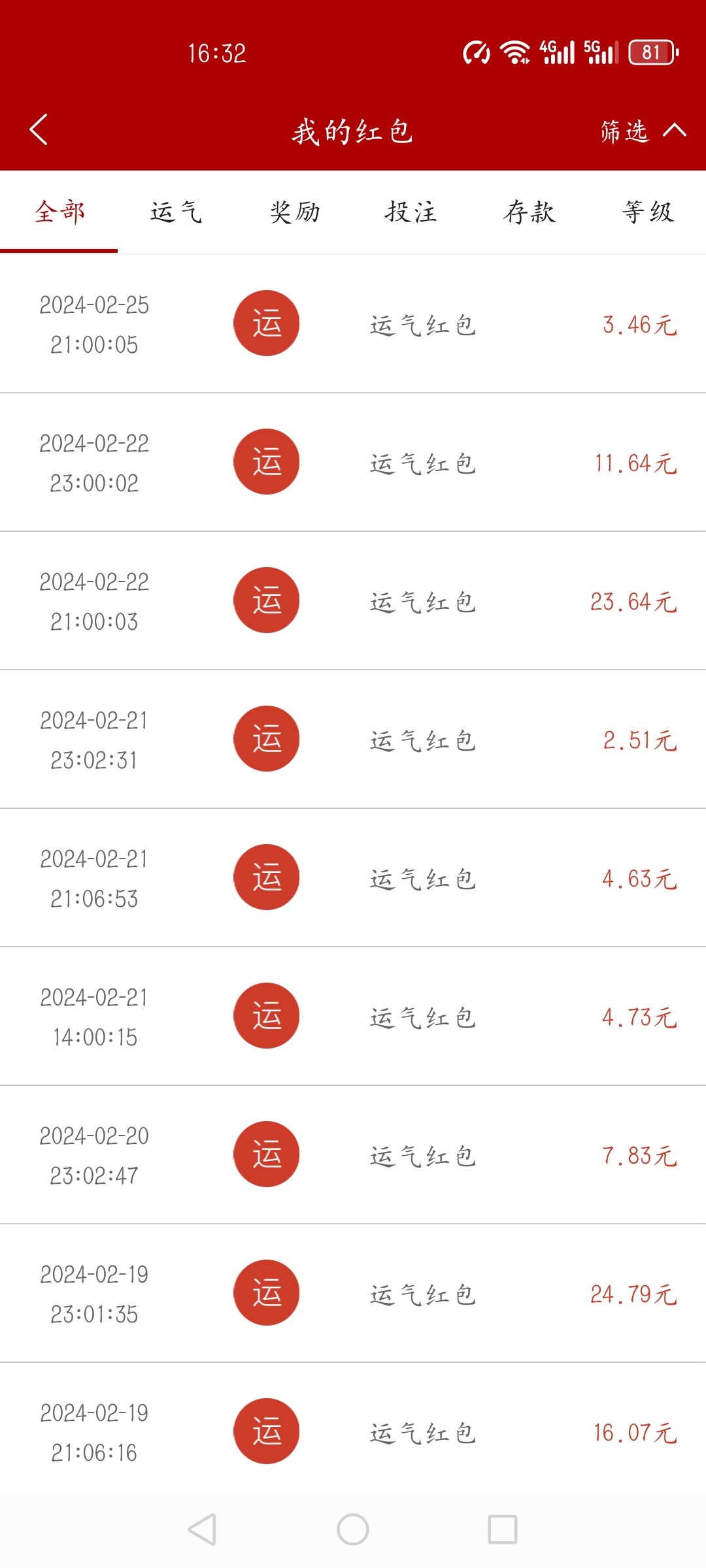Viewport: 706px width, 1568px height.
Task: Open the 投注 tab
Action: 411,212
